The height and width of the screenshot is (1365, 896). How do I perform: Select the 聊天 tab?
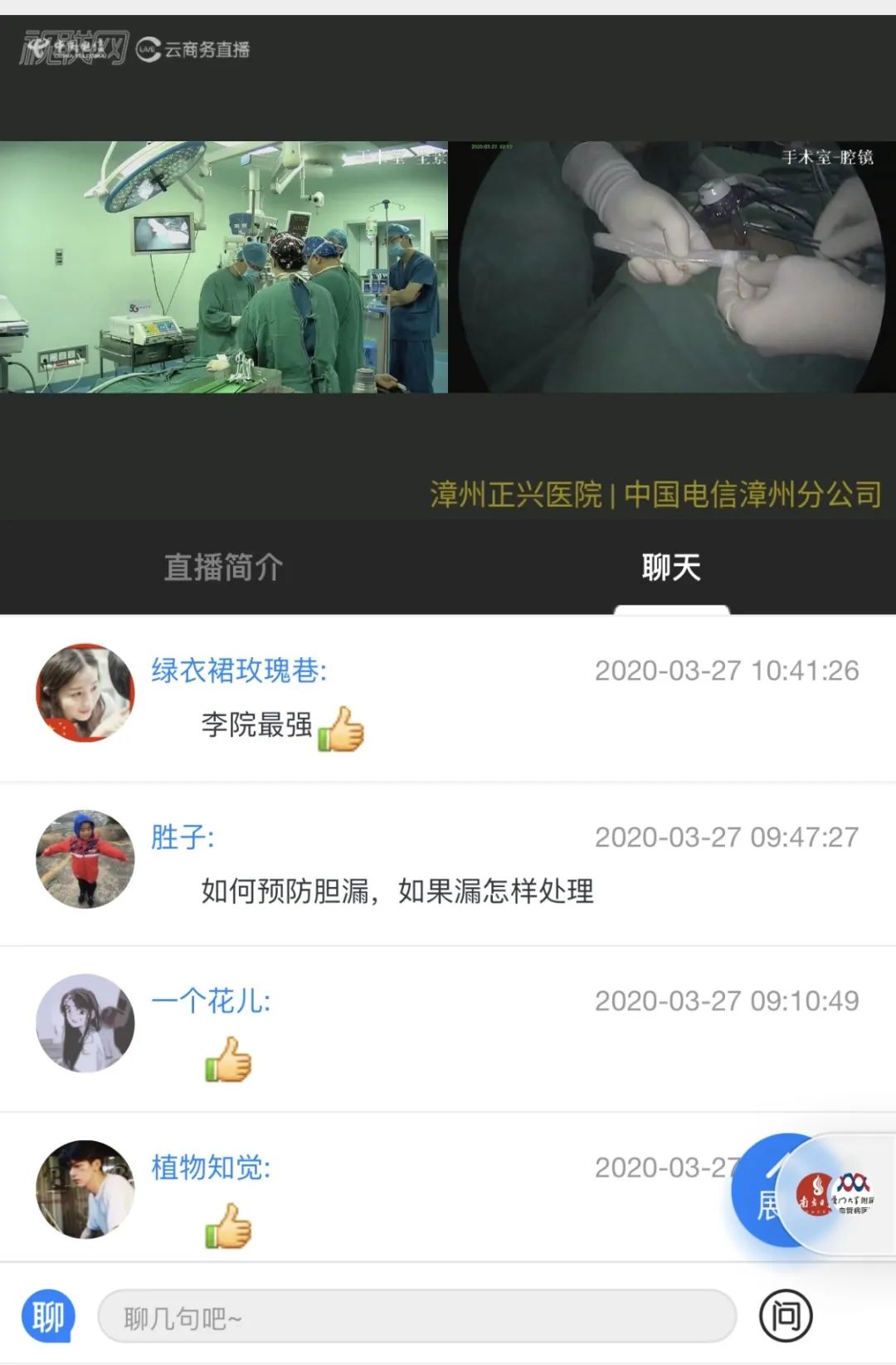click(671, 568)
